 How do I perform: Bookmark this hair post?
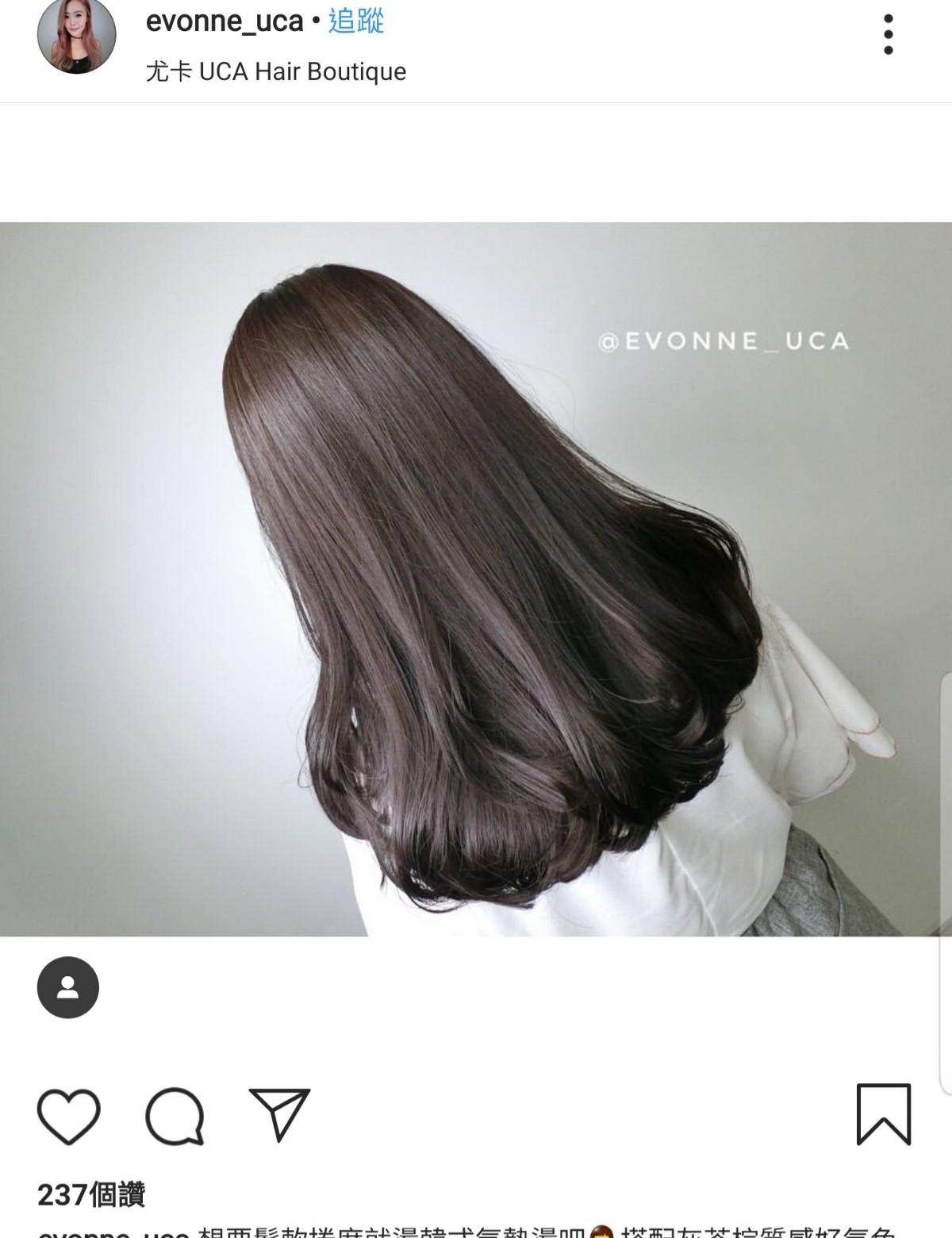pos(883,1114)
